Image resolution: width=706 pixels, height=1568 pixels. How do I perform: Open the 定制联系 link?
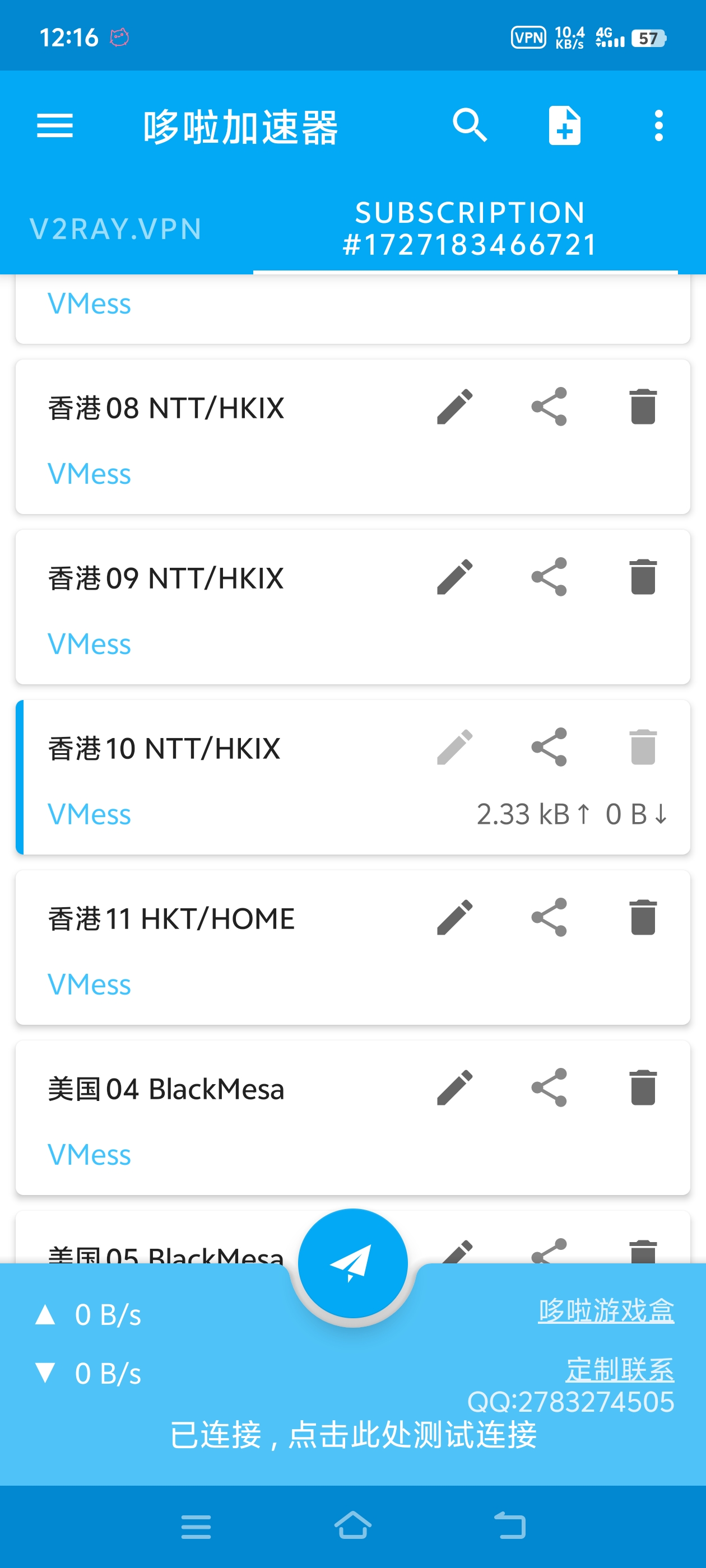pyautogui.click(x=620, y=1370)
